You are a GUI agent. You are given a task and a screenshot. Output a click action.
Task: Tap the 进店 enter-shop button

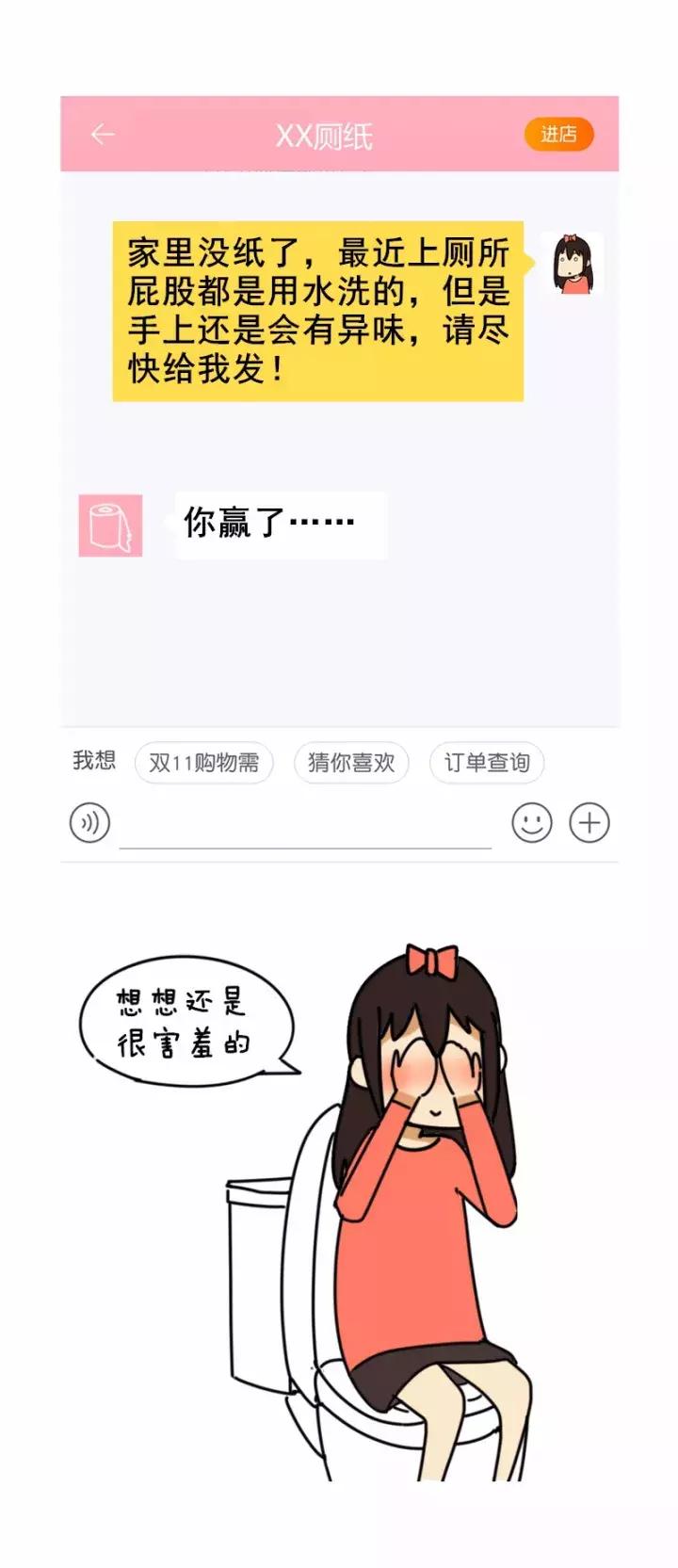coord(558,135)
